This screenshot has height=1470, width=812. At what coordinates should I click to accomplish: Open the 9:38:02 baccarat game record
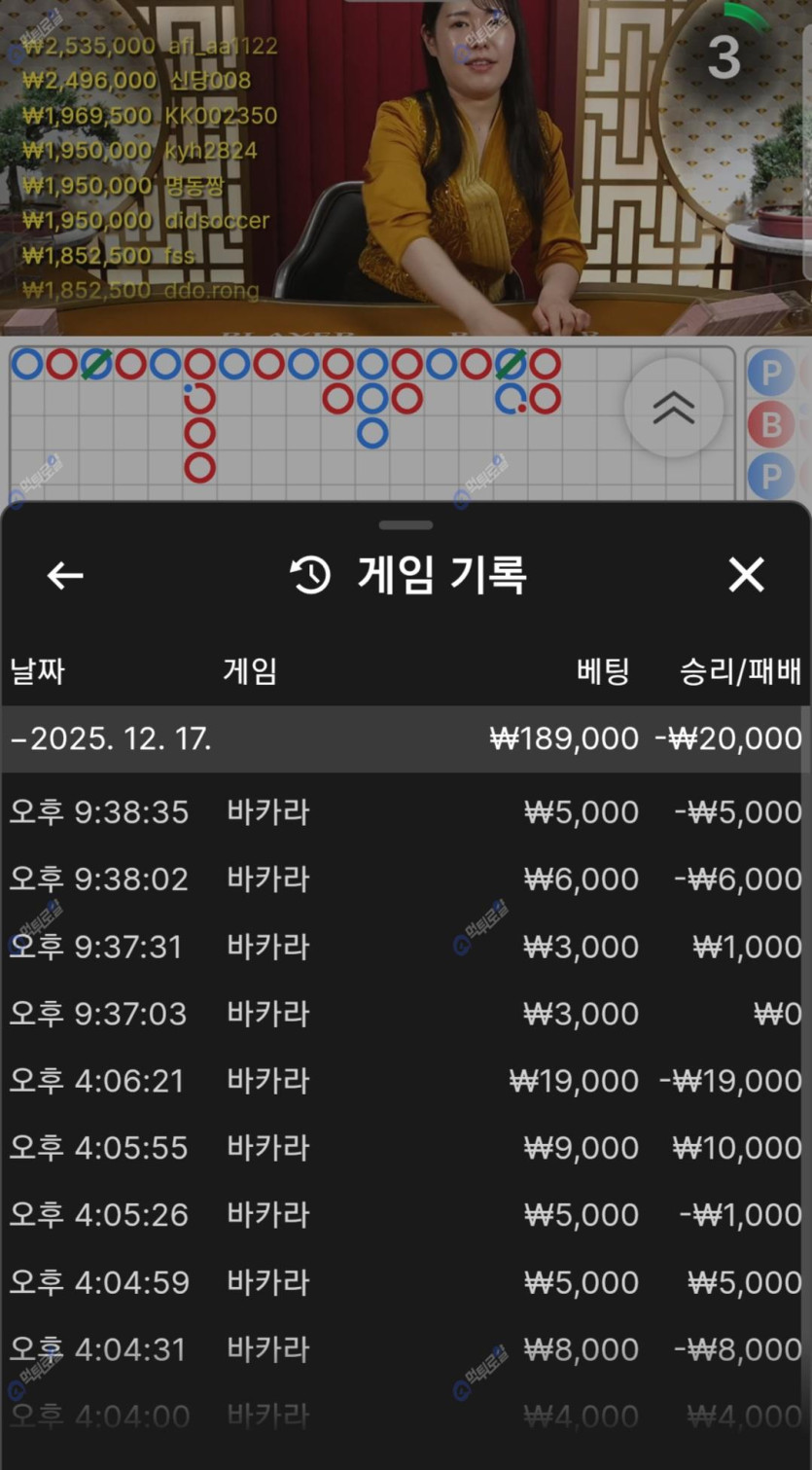[404, 879]
